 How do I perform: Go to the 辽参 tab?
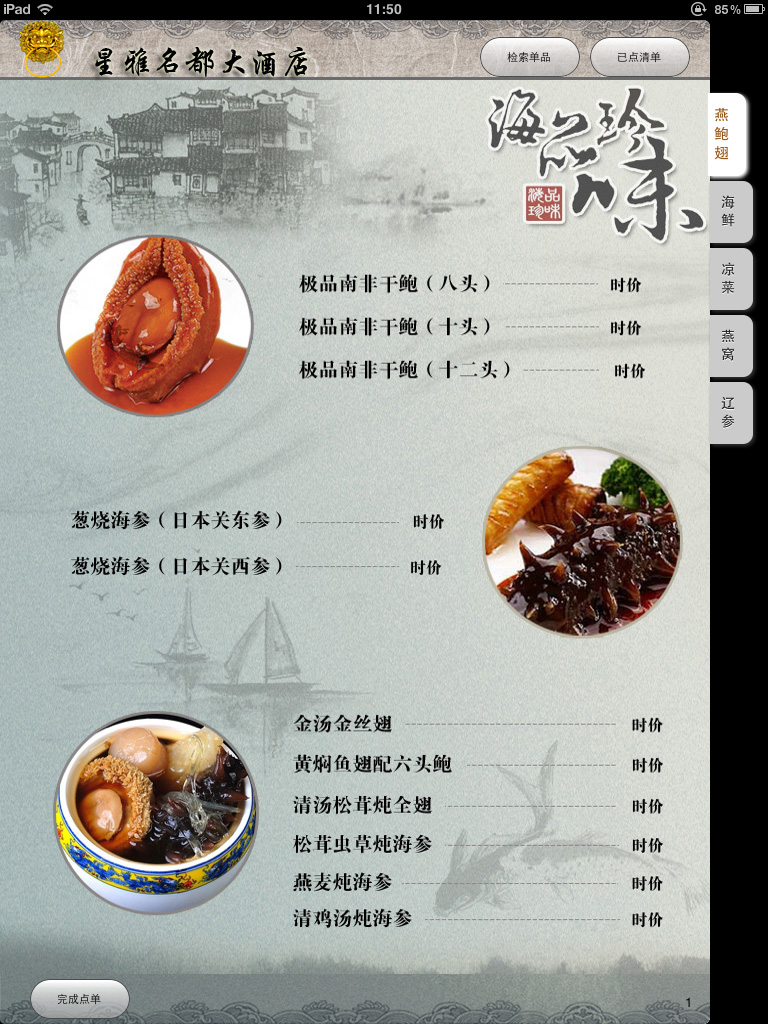tap(729, 412)
